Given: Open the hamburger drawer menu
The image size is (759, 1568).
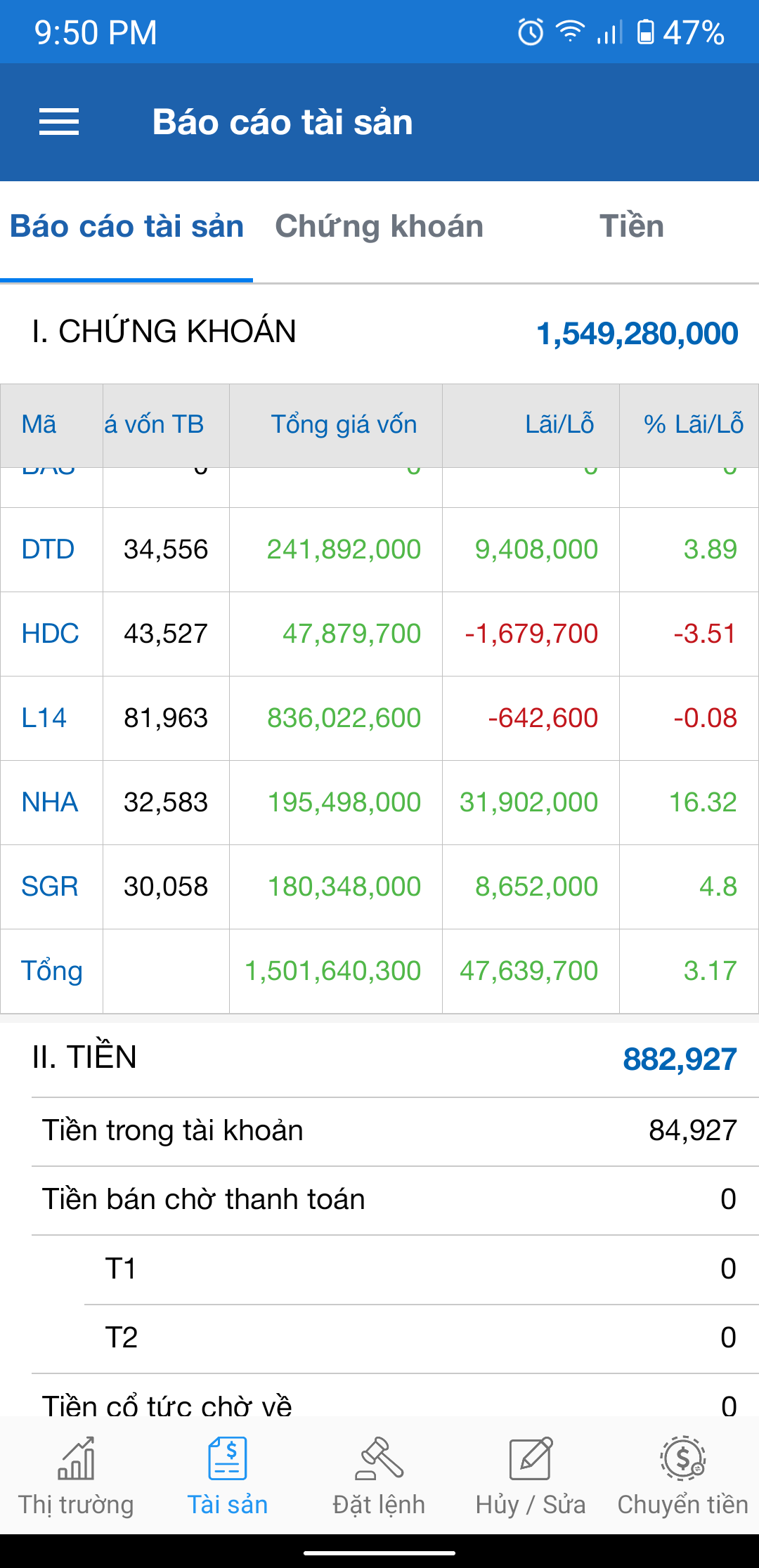Looking at the screenshot, I should (x=59, y=122).
